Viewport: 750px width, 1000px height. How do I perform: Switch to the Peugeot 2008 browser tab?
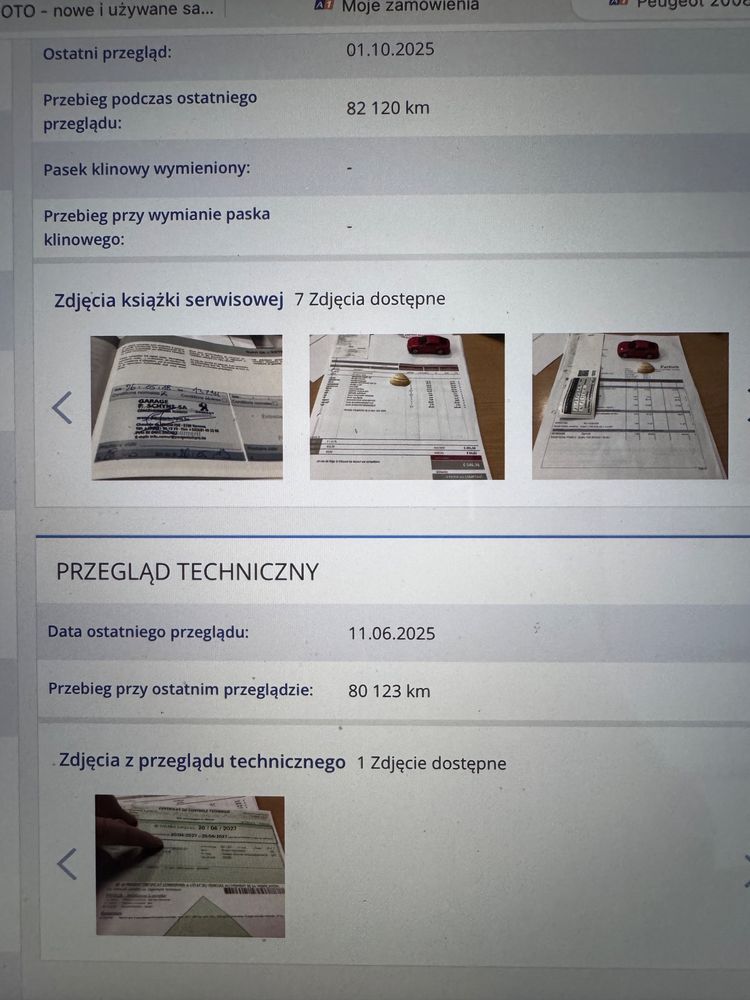tap(679, 5)
